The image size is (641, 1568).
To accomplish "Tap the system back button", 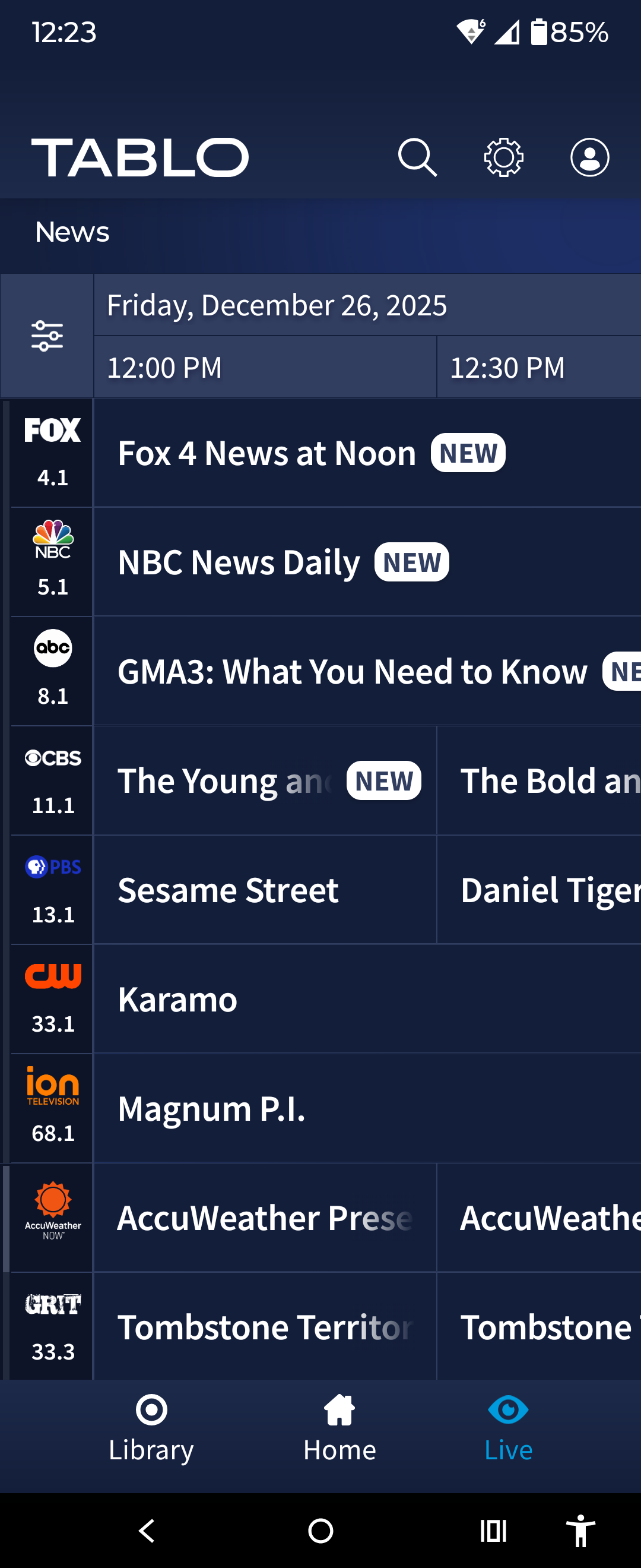I will coord(147,1530).
